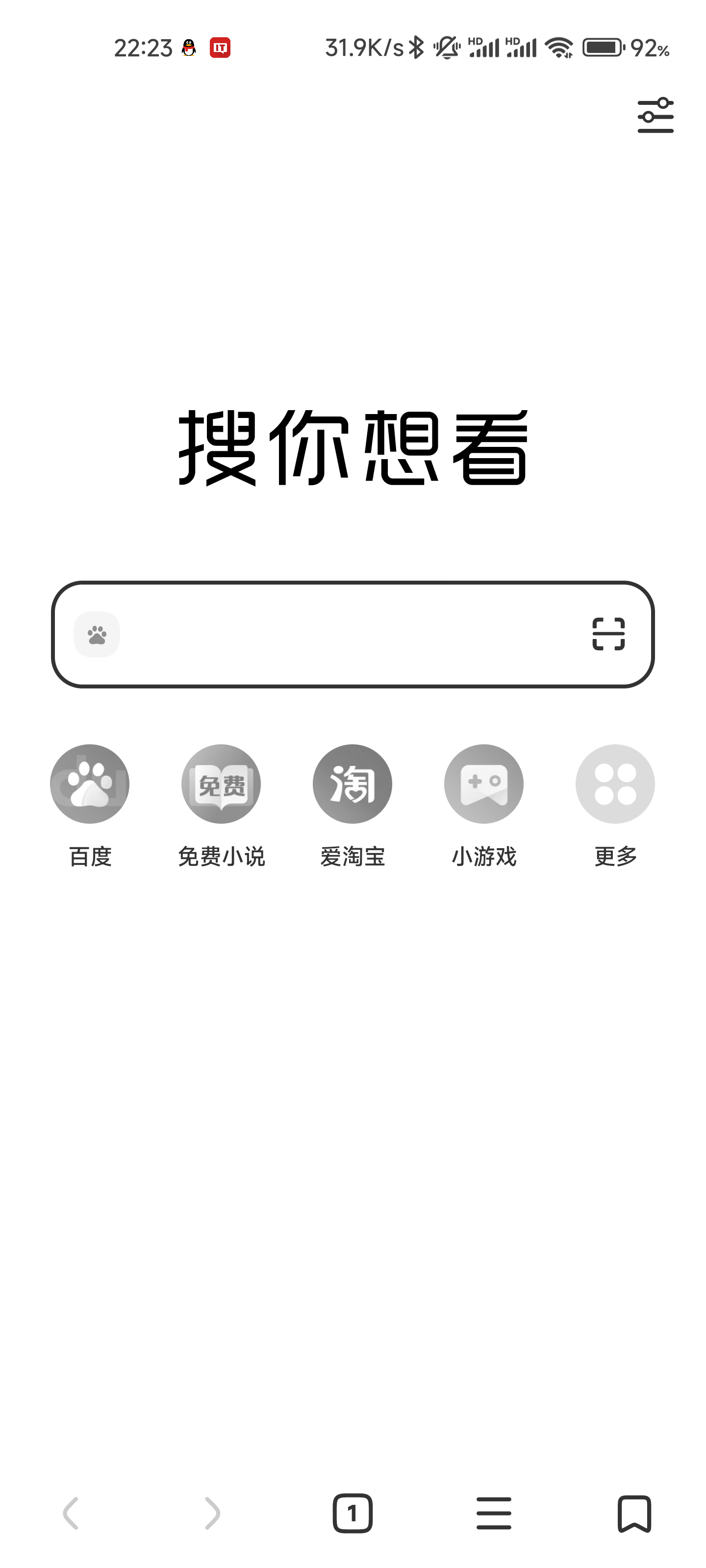Open the Baidu quick link icon

tap(89, 784)
